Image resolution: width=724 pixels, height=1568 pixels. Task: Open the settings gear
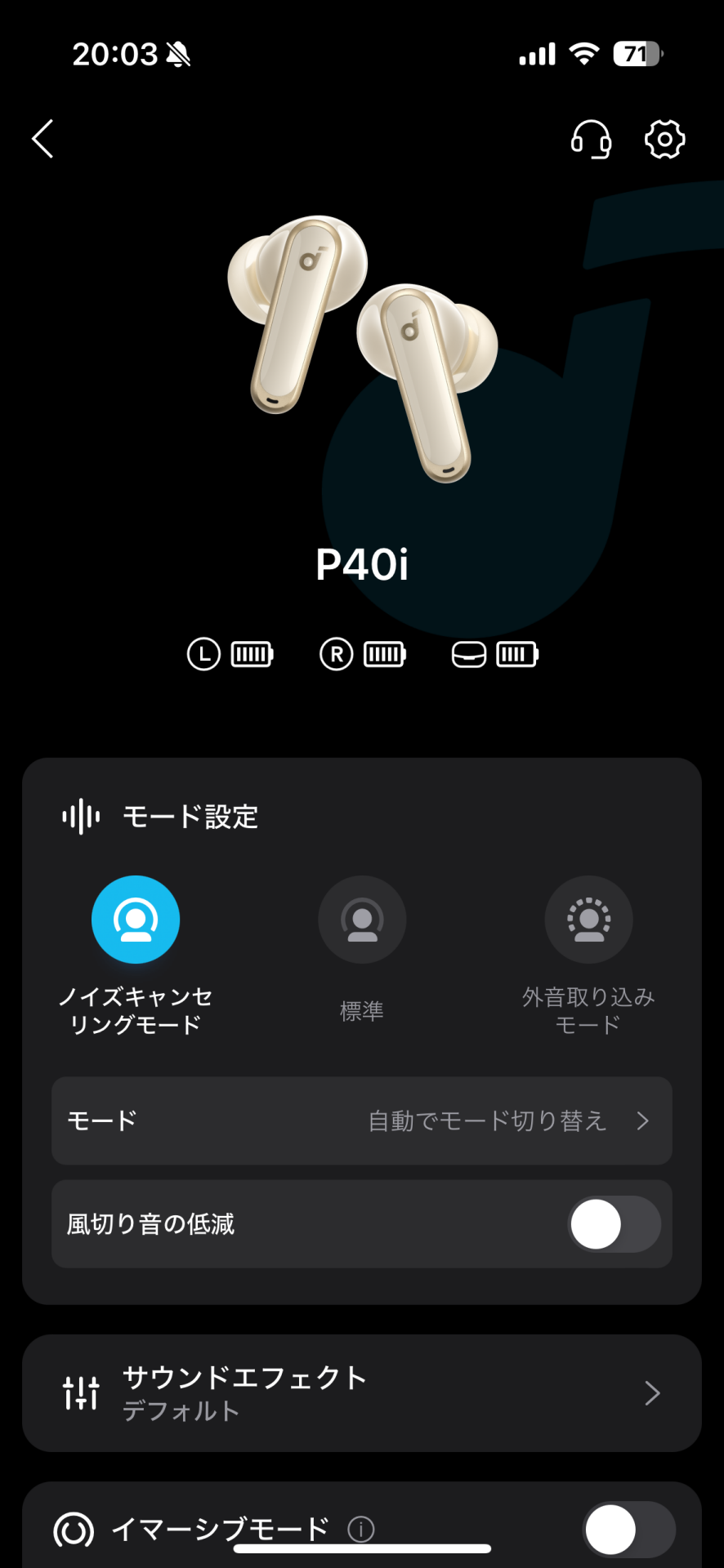pos(664,139)
